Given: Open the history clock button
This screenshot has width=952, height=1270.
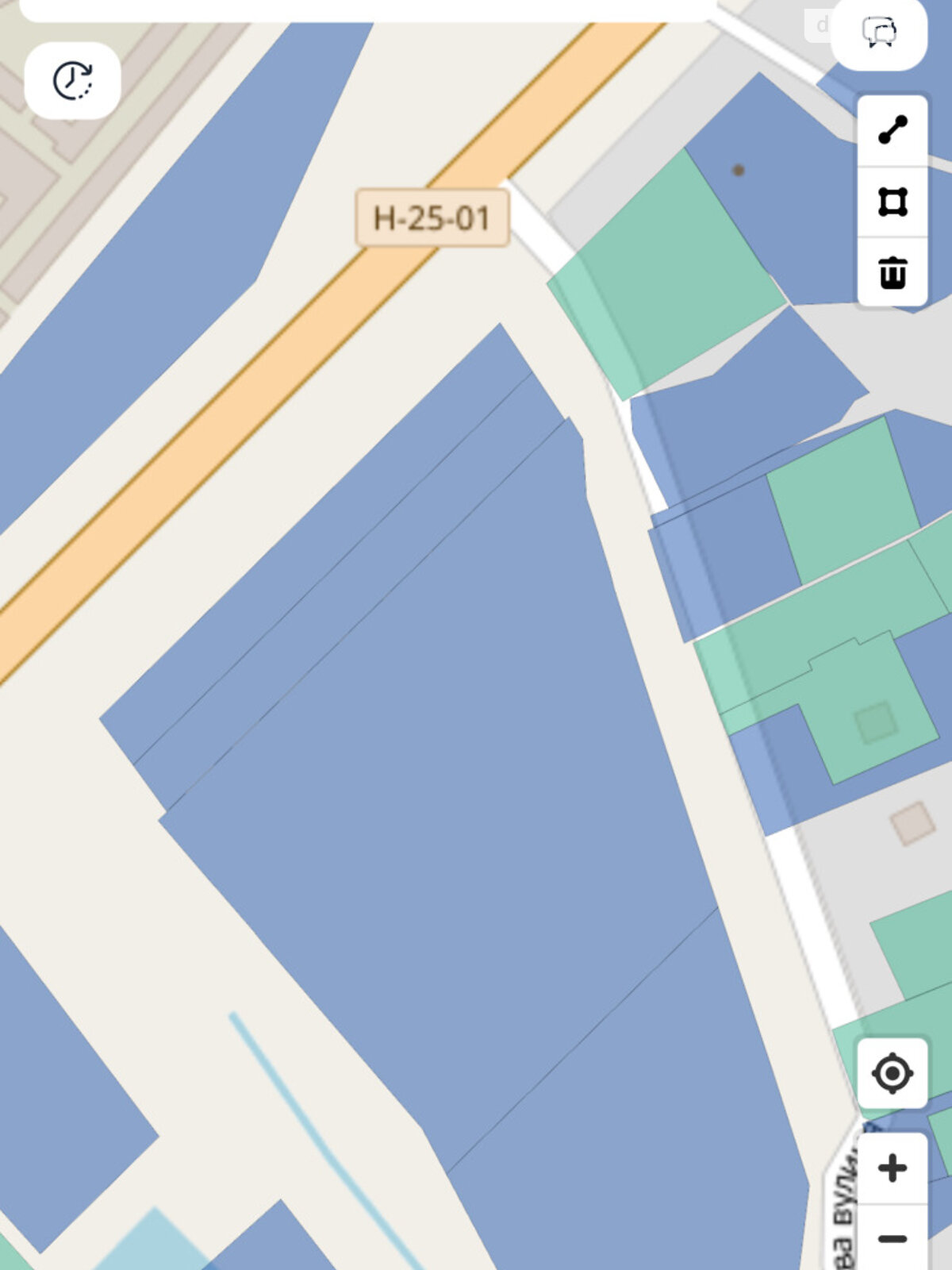Looking at the screenshot, I should (x=72, y=80).
